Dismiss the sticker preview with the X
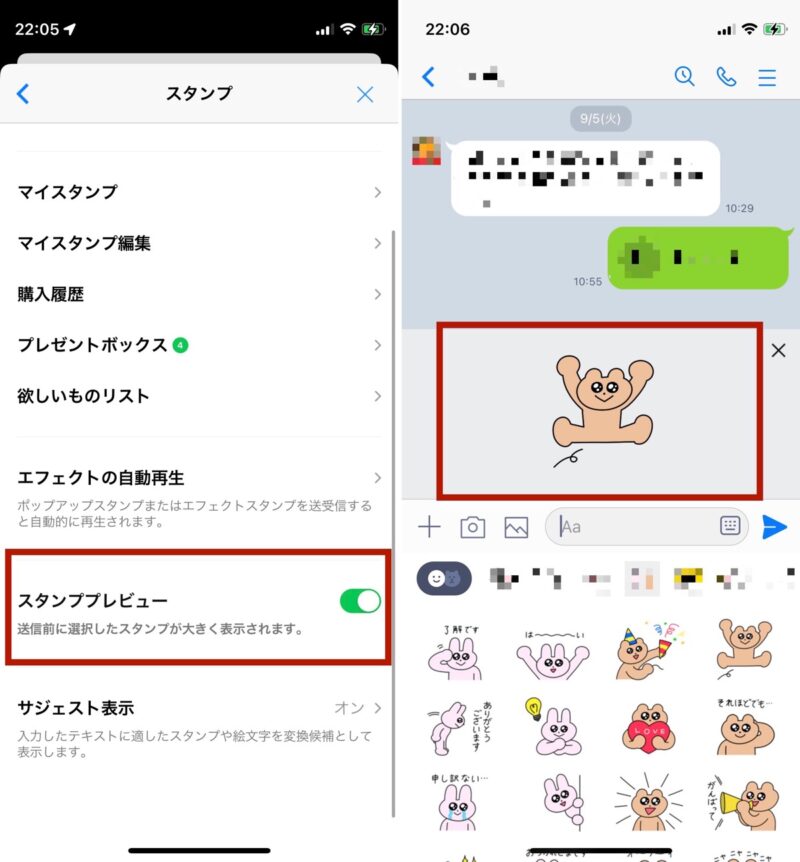This screenshot has height=862, width=800. [779, 350]
